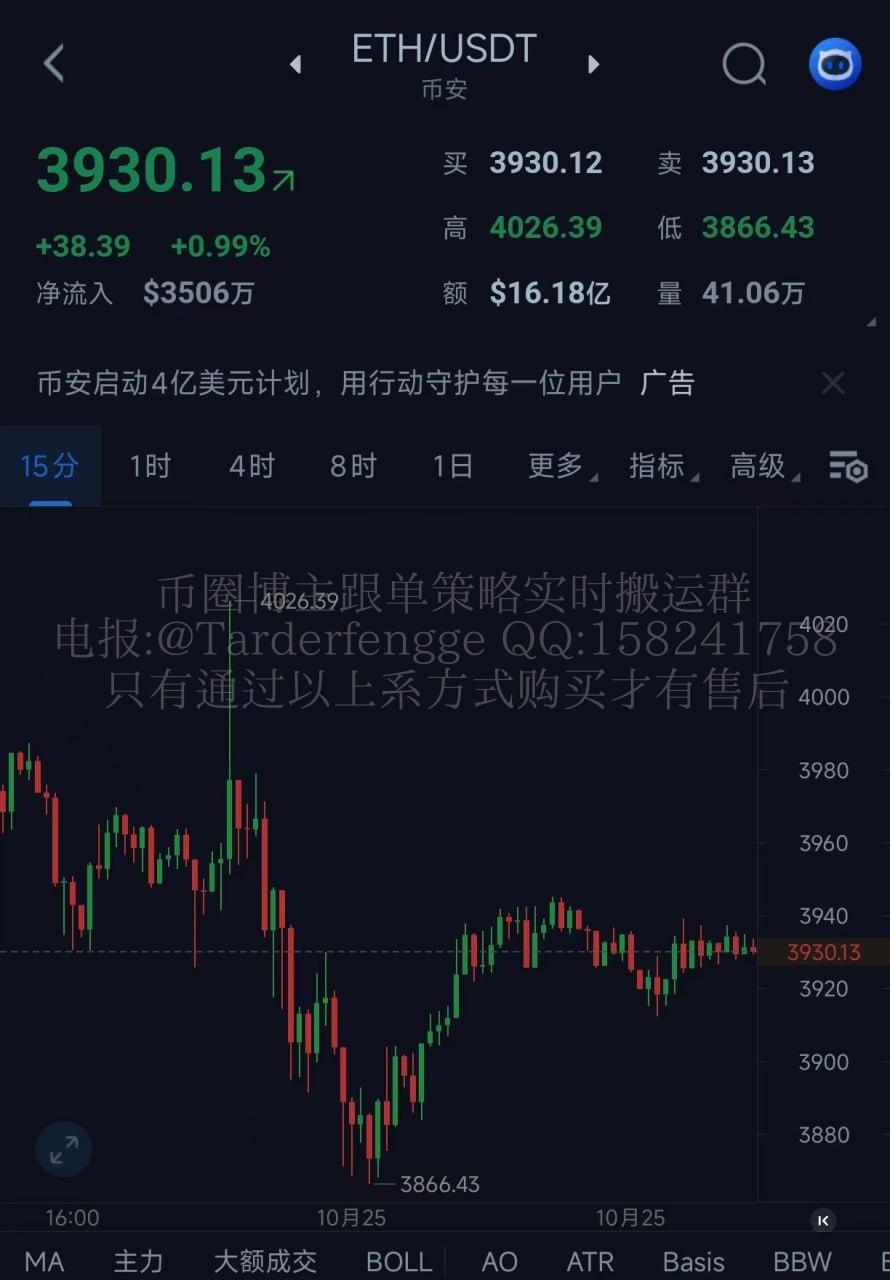Jump to the latest candle
Viewport: 890px width, 1280px height.
point(823,1220)
